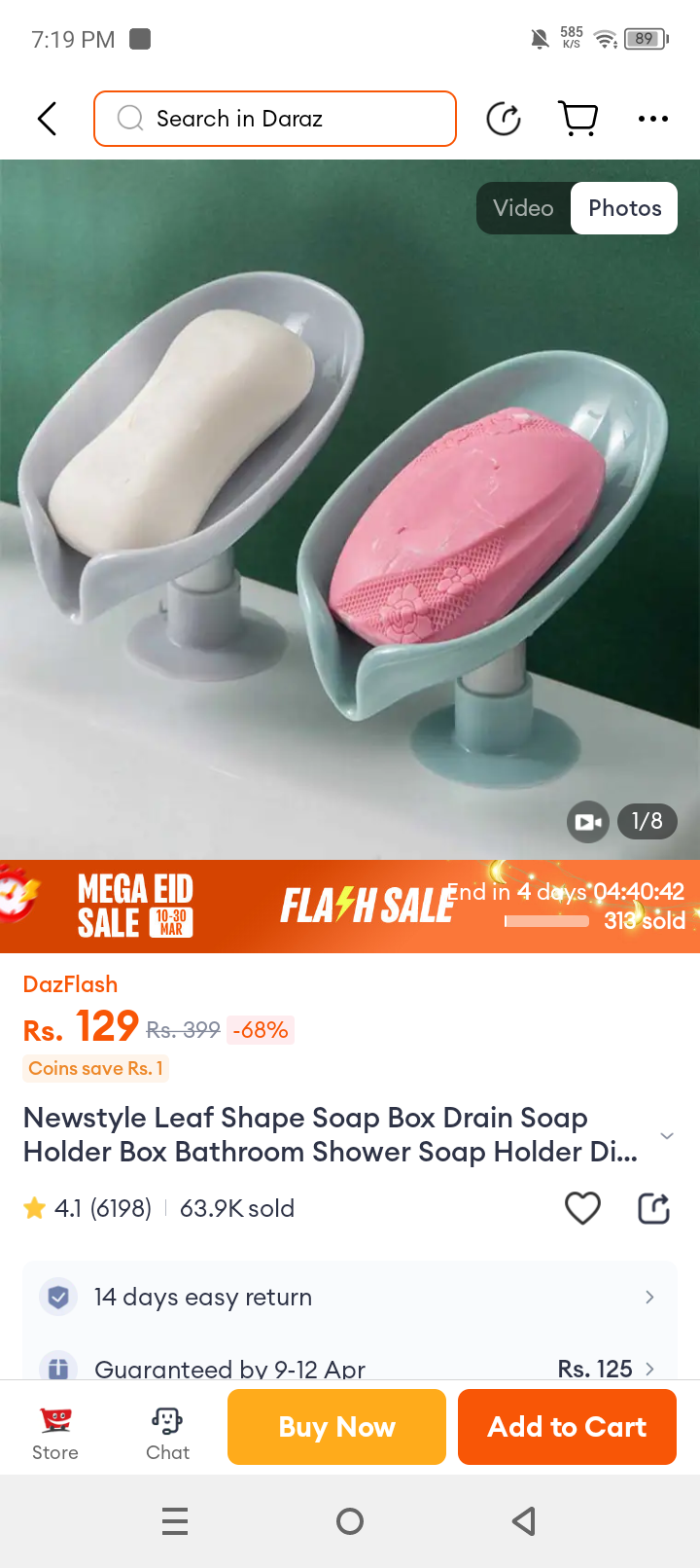Image resolution: width=700 pixels, height=1568 pixels.
Task: Tap Add to Cart
Action: coord(567,1427)
